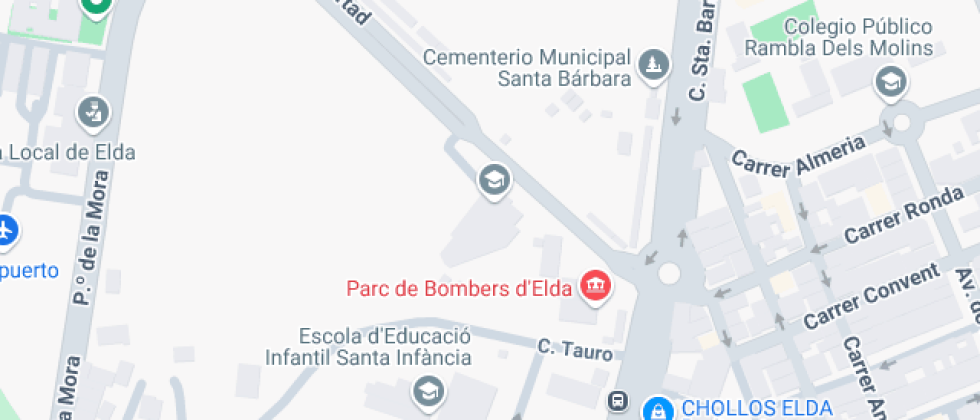Select Colegio Público Rambla Dels Molins pin

point(889,82)
